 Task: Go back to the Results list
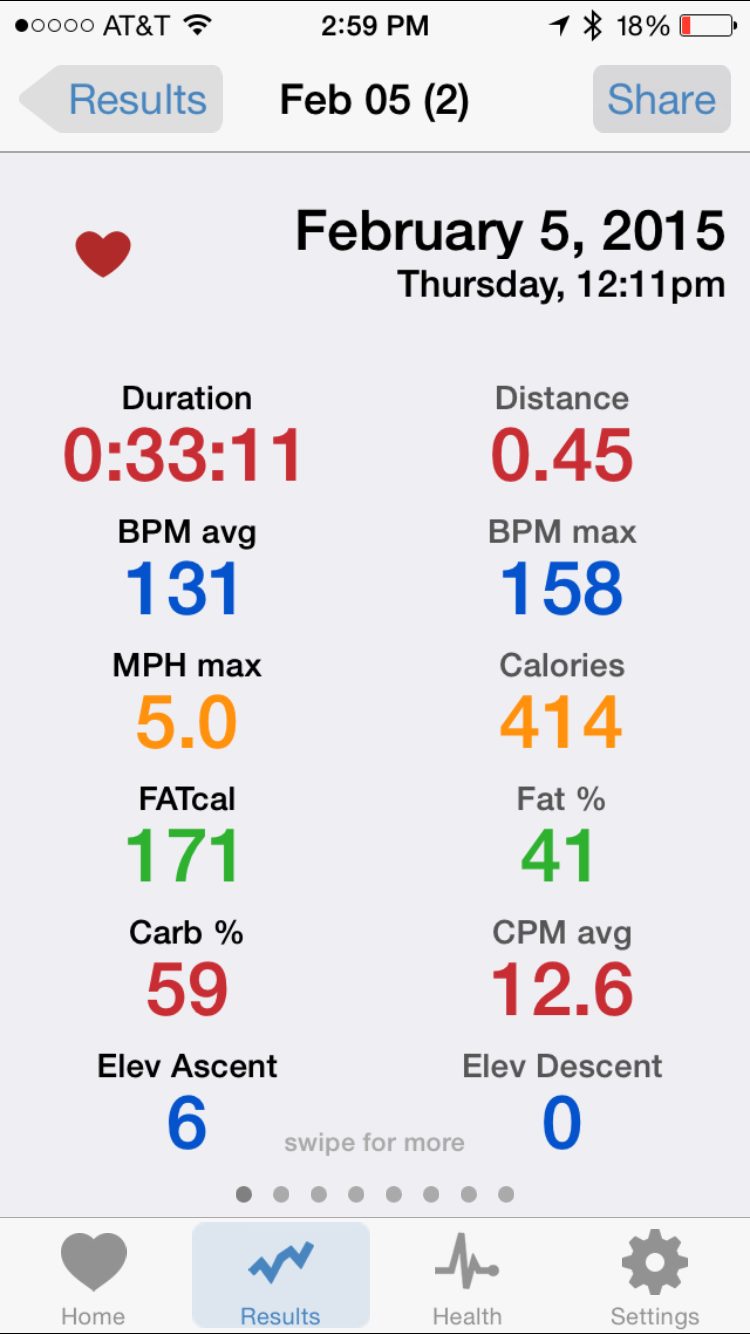pos(124,100)
